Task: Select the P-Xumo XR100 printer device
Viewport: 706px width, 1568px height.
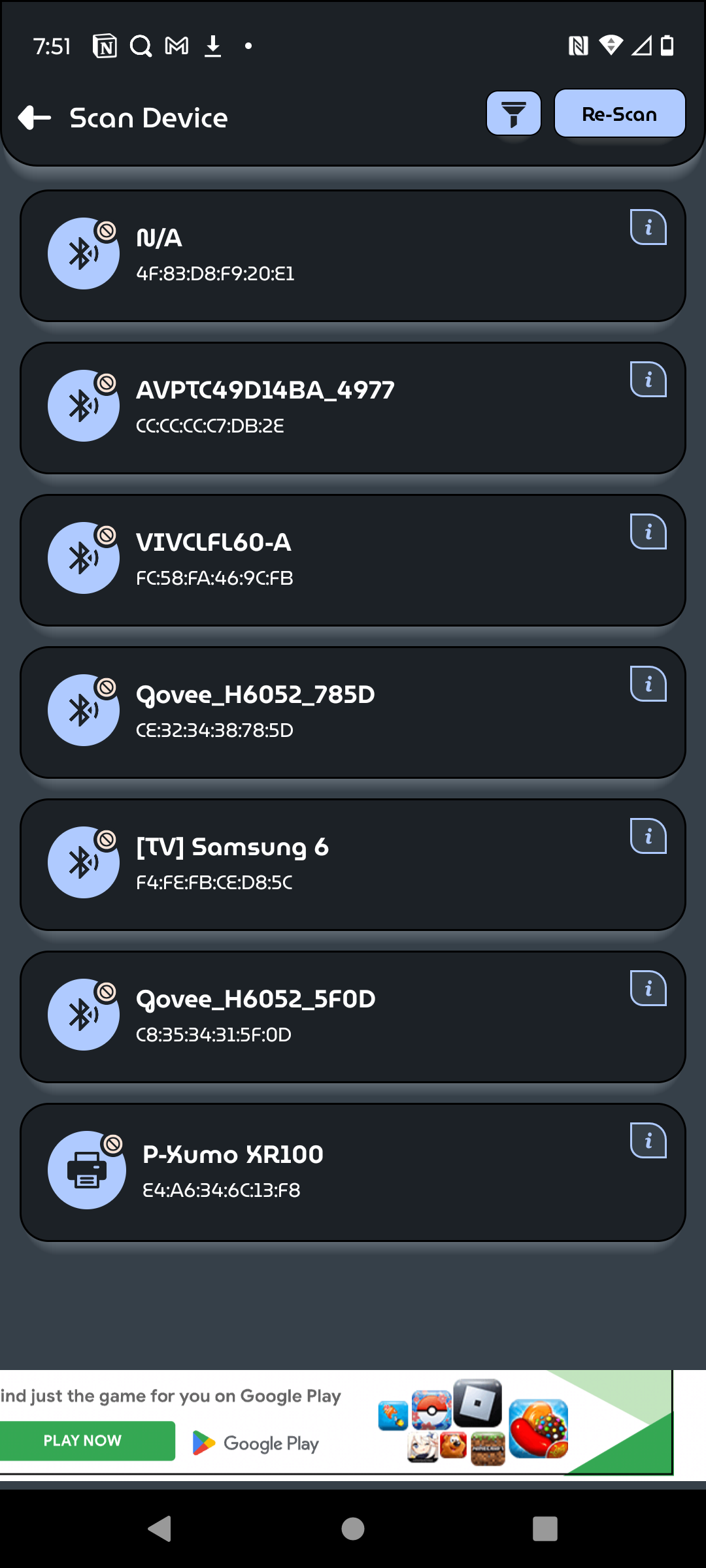Action: [327, 1173]
